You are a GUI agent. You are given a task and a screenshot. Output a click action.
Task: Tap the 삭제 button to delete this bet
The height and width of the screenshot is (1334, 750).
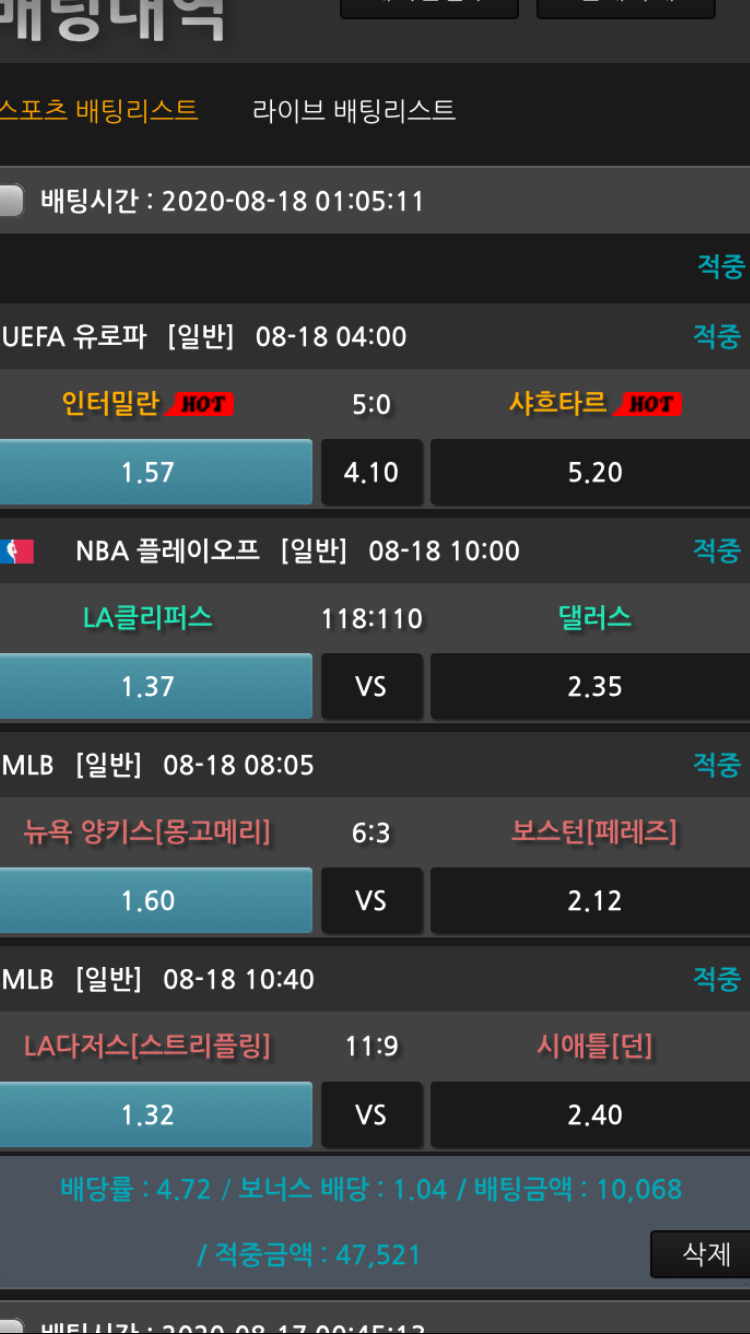704,1254
